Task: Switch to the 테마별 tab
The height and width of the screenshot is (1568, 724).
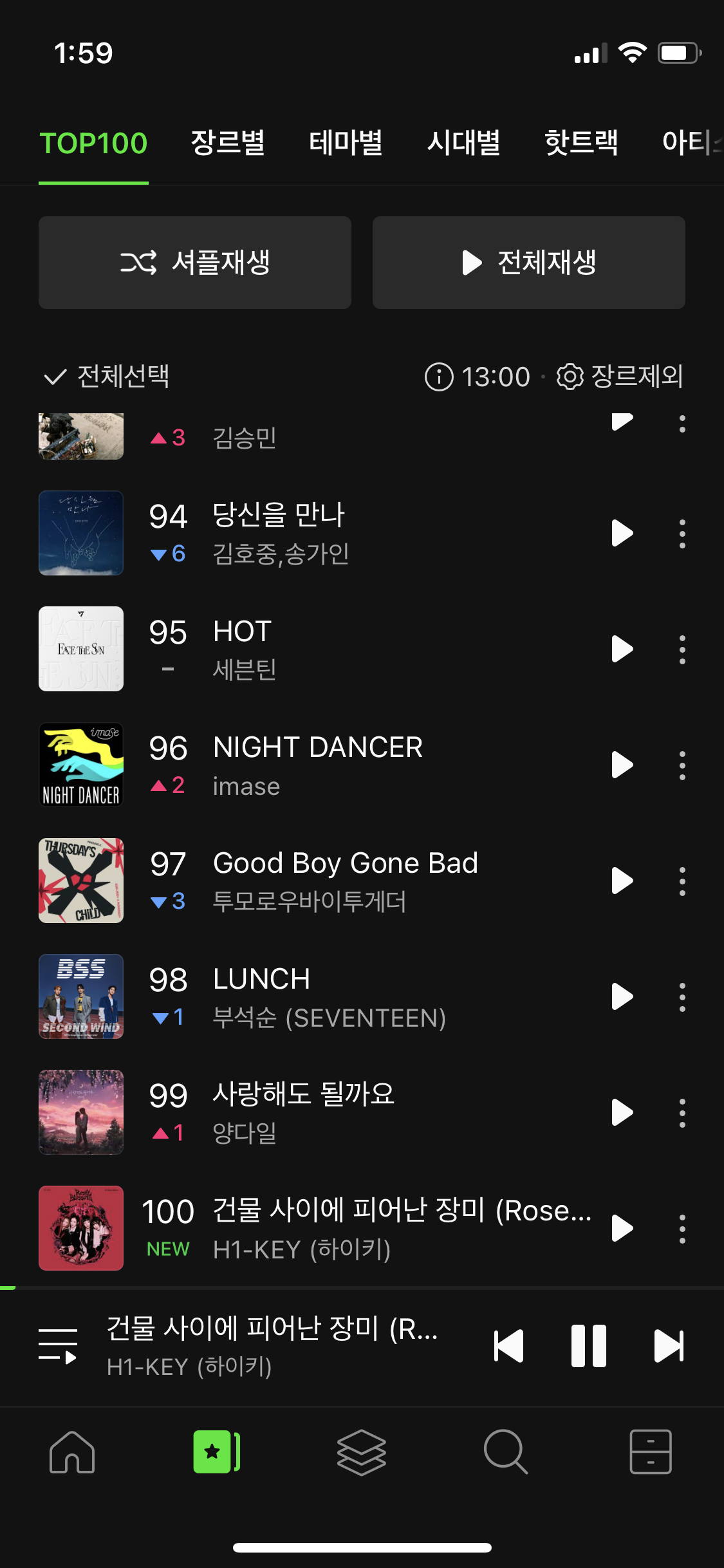Action: click(x=346, y=143)
